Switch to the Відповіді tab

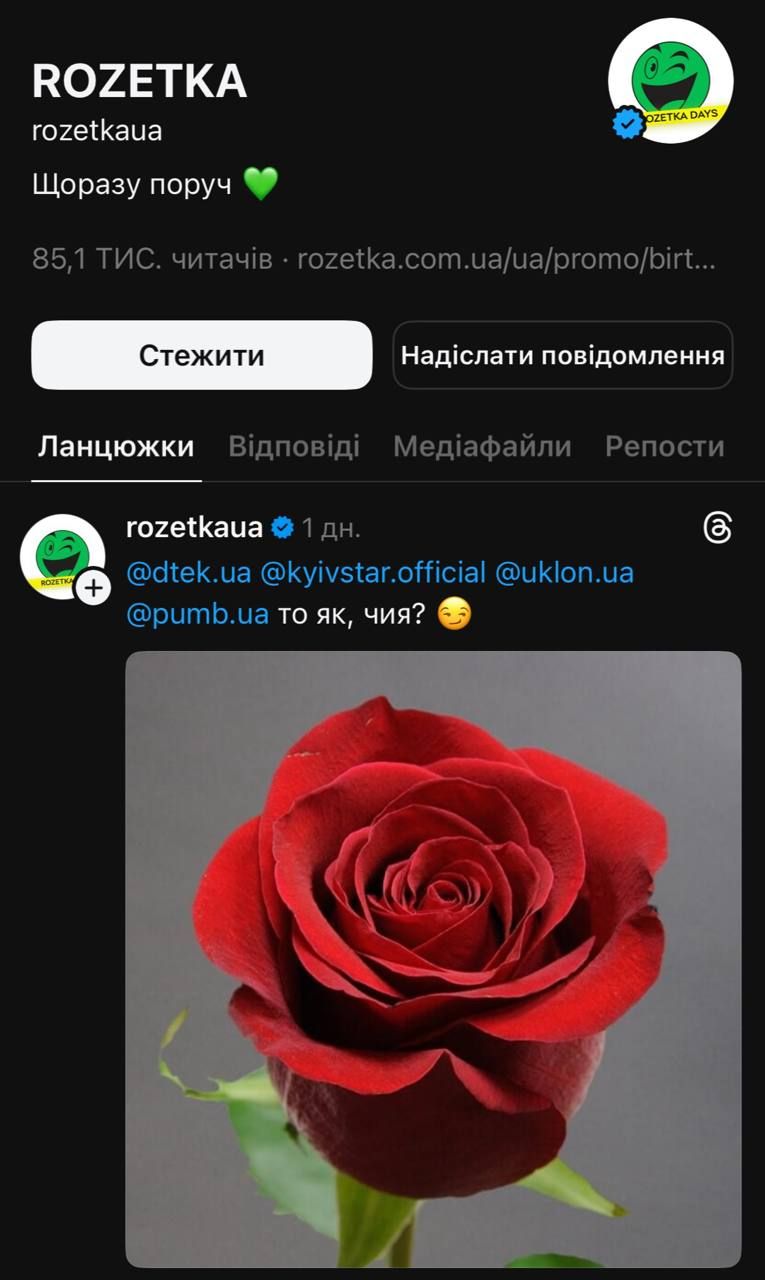pos(294,446)
